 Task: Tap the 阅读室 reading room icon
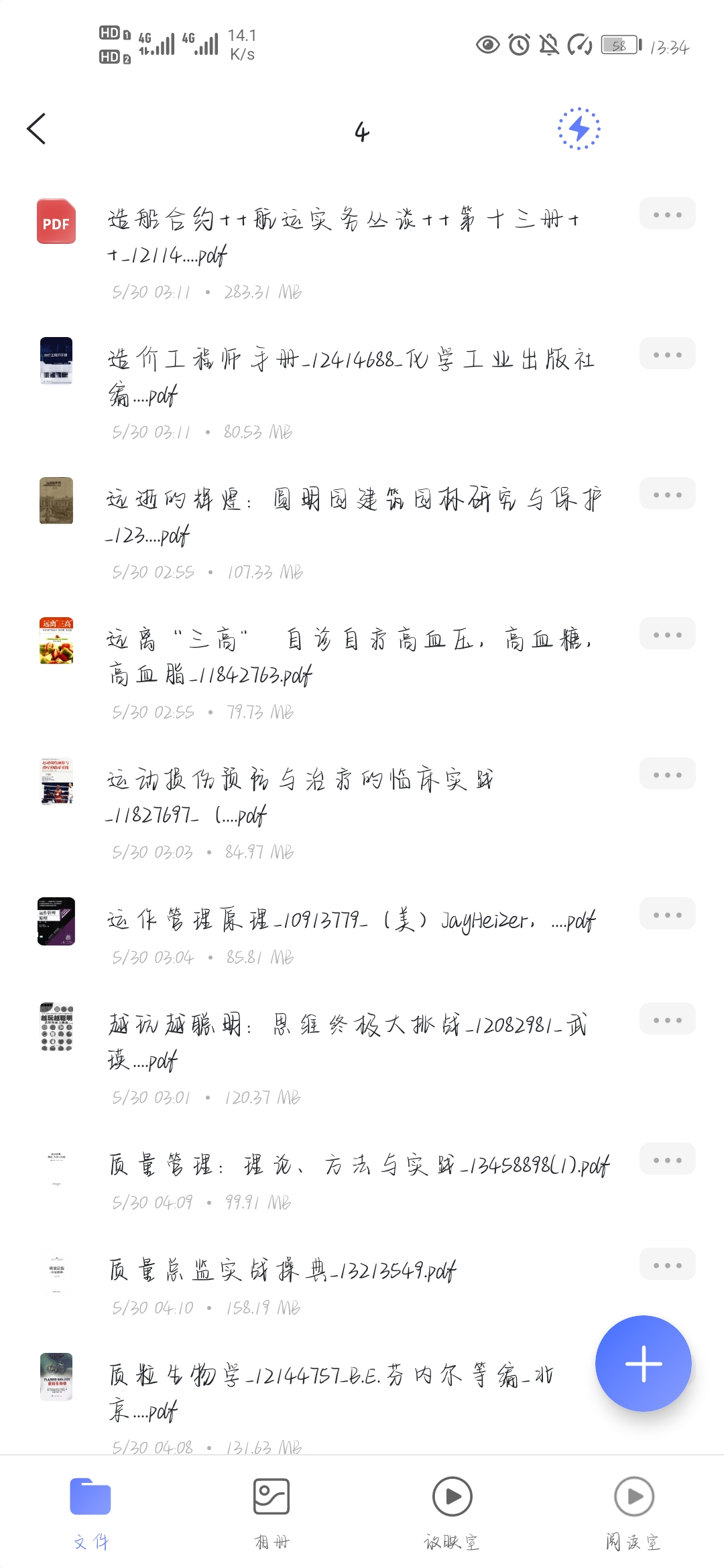(x=632, y=1496)
